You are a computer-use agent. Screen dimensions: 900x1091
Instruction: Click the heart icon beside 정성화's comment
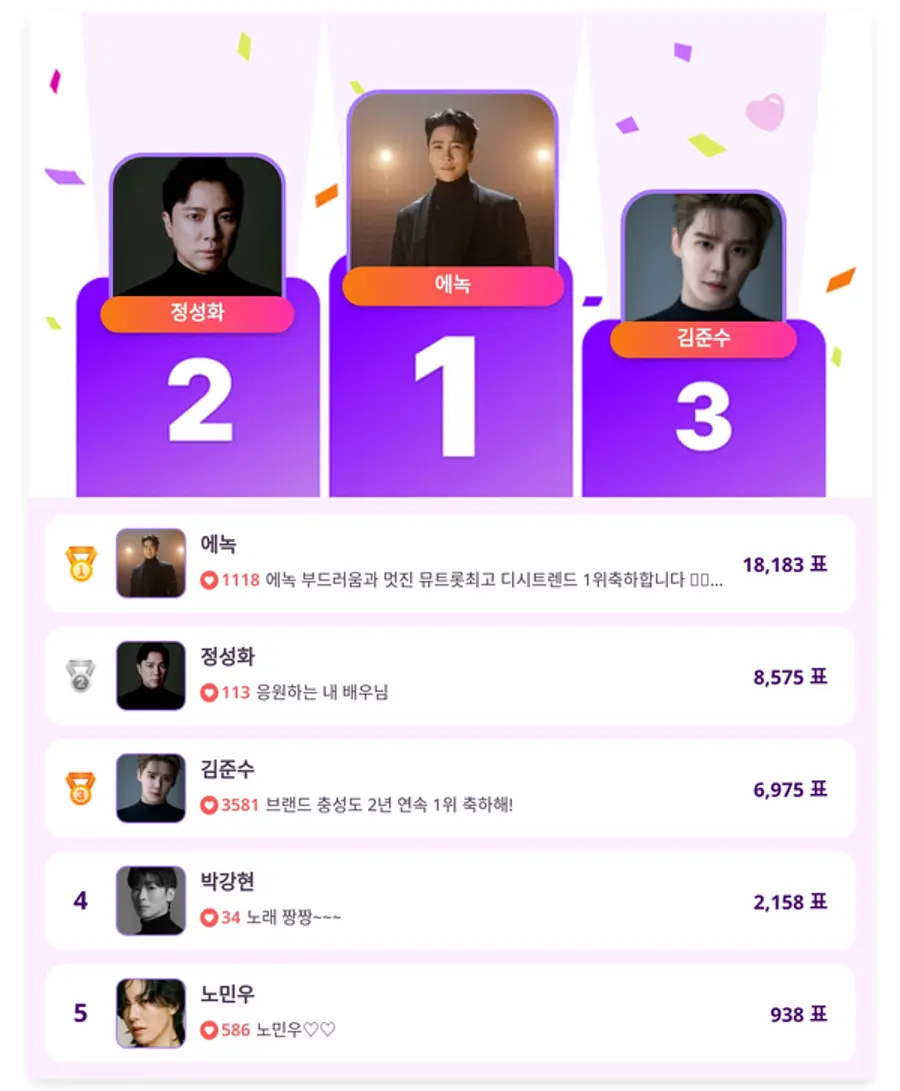(208, 694)
